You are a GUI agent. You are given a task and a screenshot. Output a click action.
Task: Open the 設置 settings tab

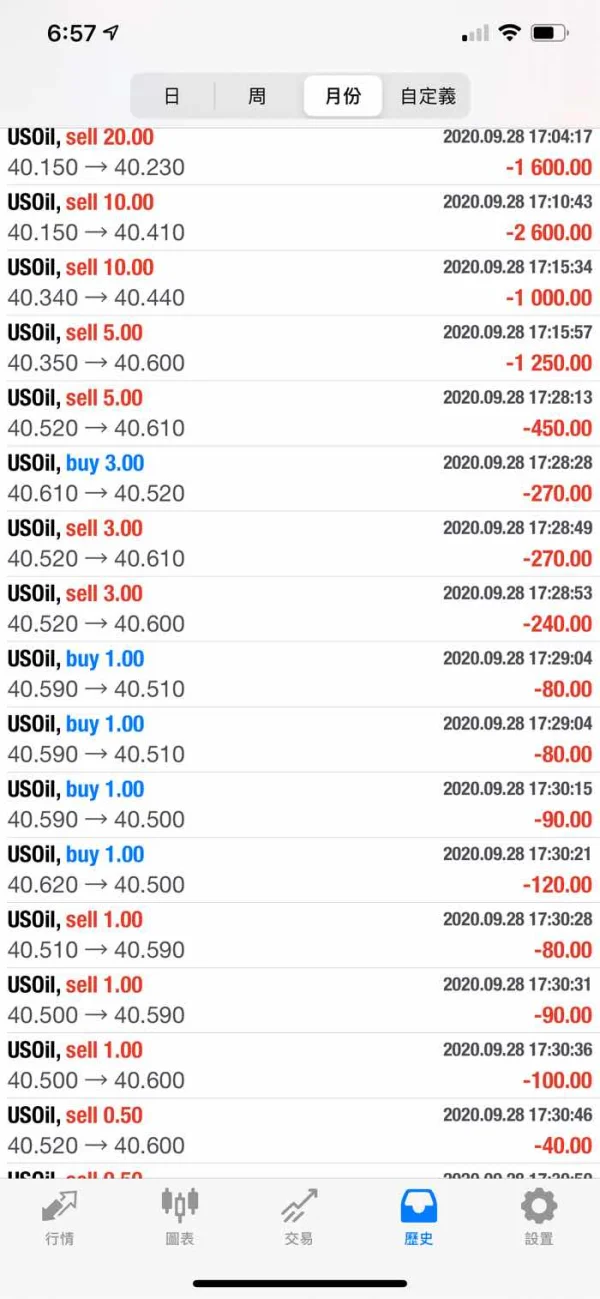point(539,1217)
